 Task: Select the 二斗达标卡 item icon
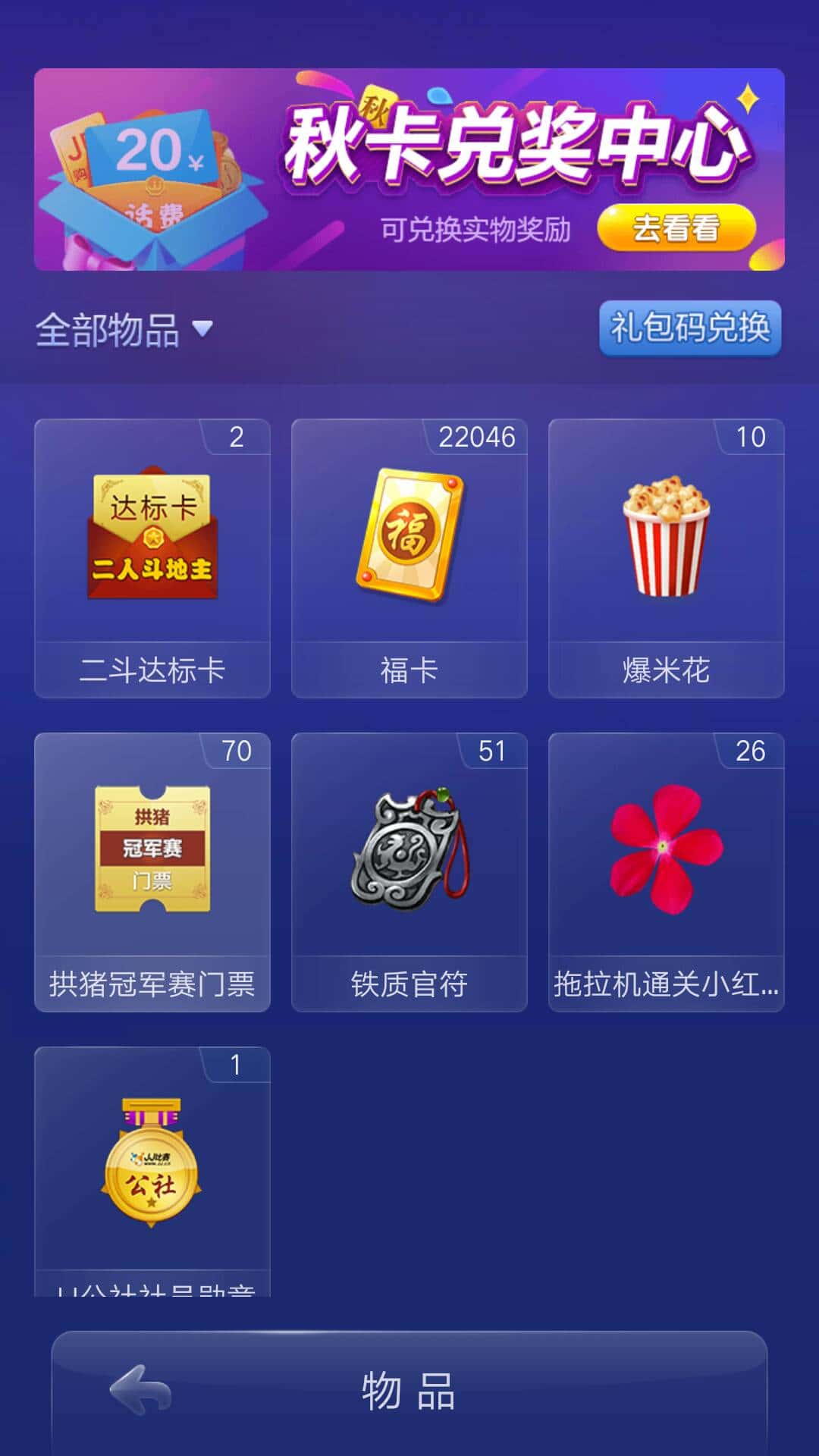click(152, 538)
